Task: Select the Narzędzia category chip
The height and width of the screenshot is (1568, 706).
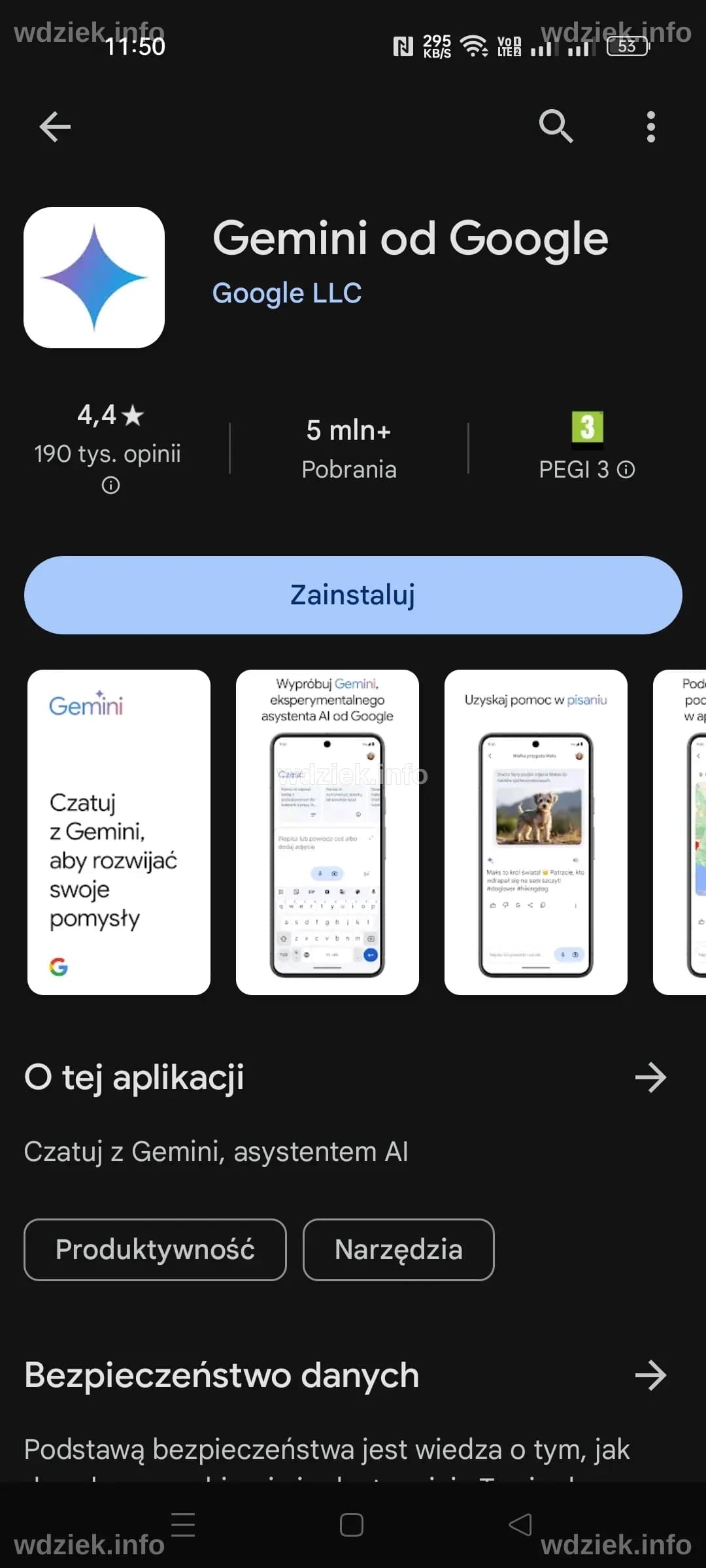Action: pos(397,1249)
